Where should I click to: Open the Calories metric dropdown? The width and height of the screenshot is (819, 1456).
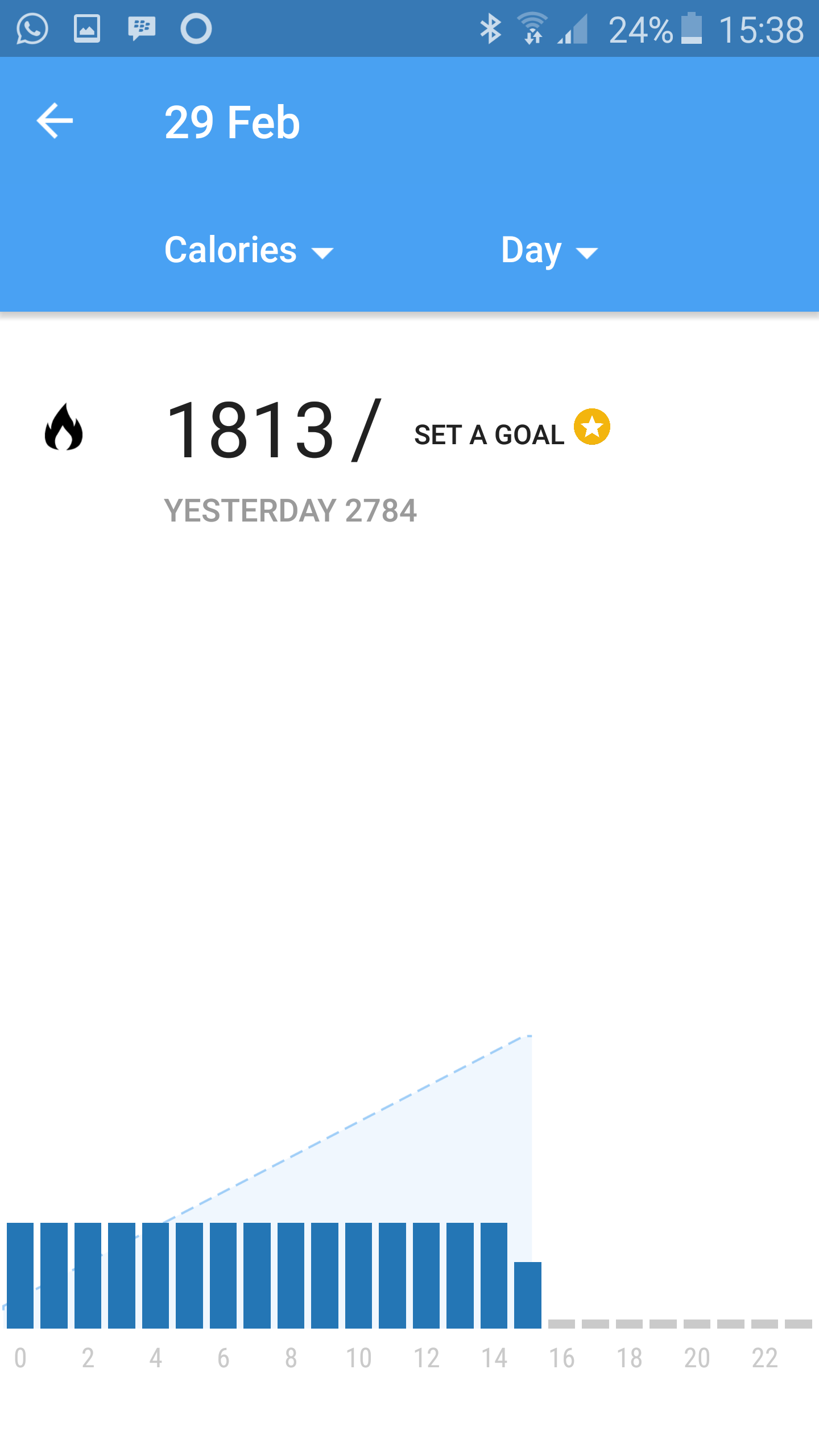coord(249,250)
